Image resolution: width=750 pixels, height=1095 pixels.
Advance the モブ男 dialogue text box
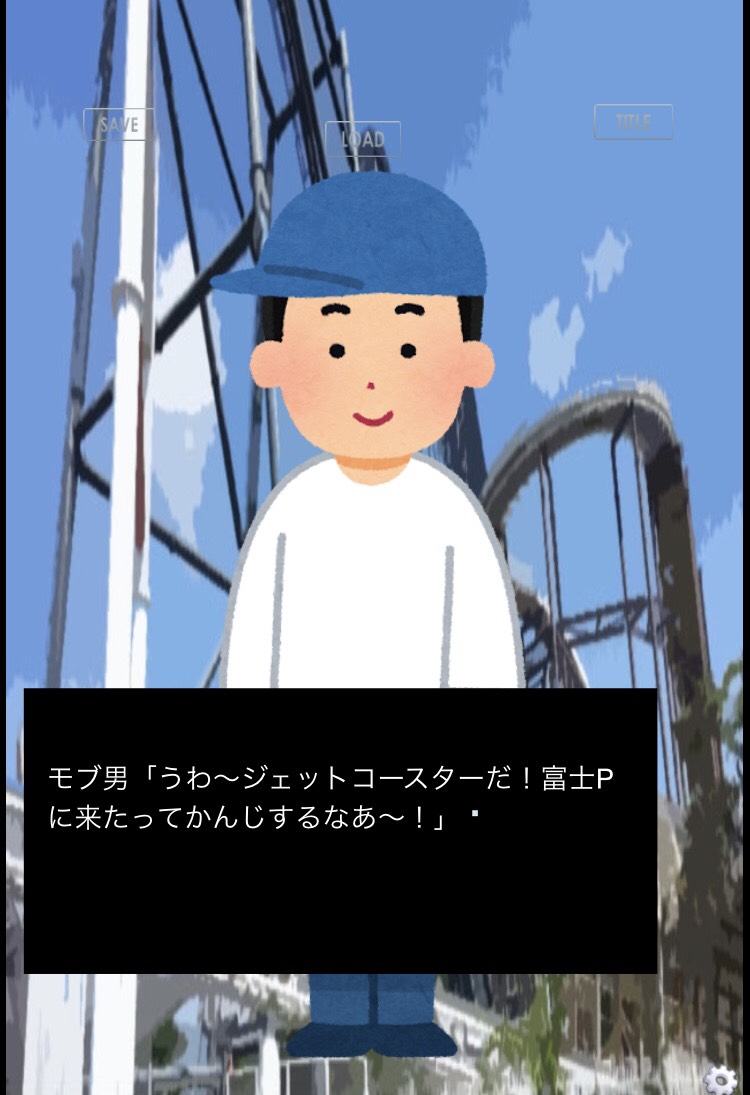click(340, 830)
